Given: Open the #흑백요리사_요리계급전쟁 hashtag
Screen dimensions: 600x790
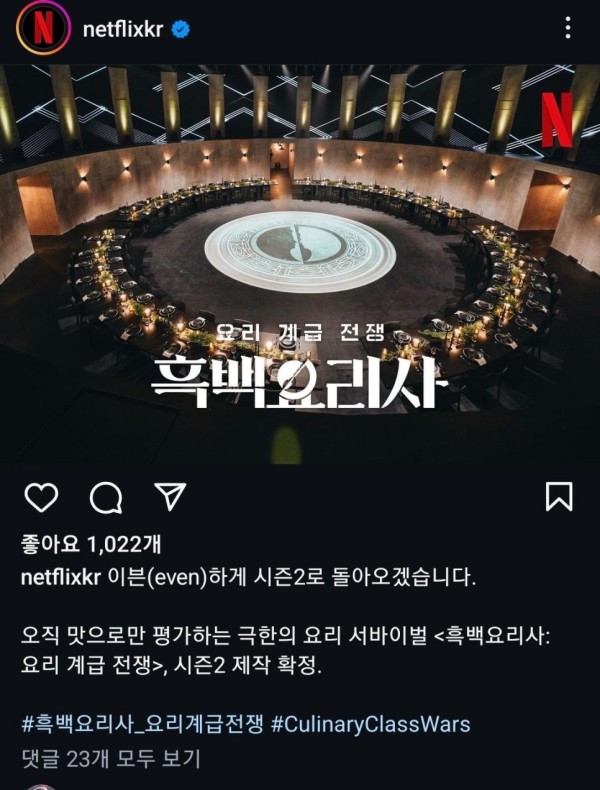Looking at the screenshot, I should [140, 724].
